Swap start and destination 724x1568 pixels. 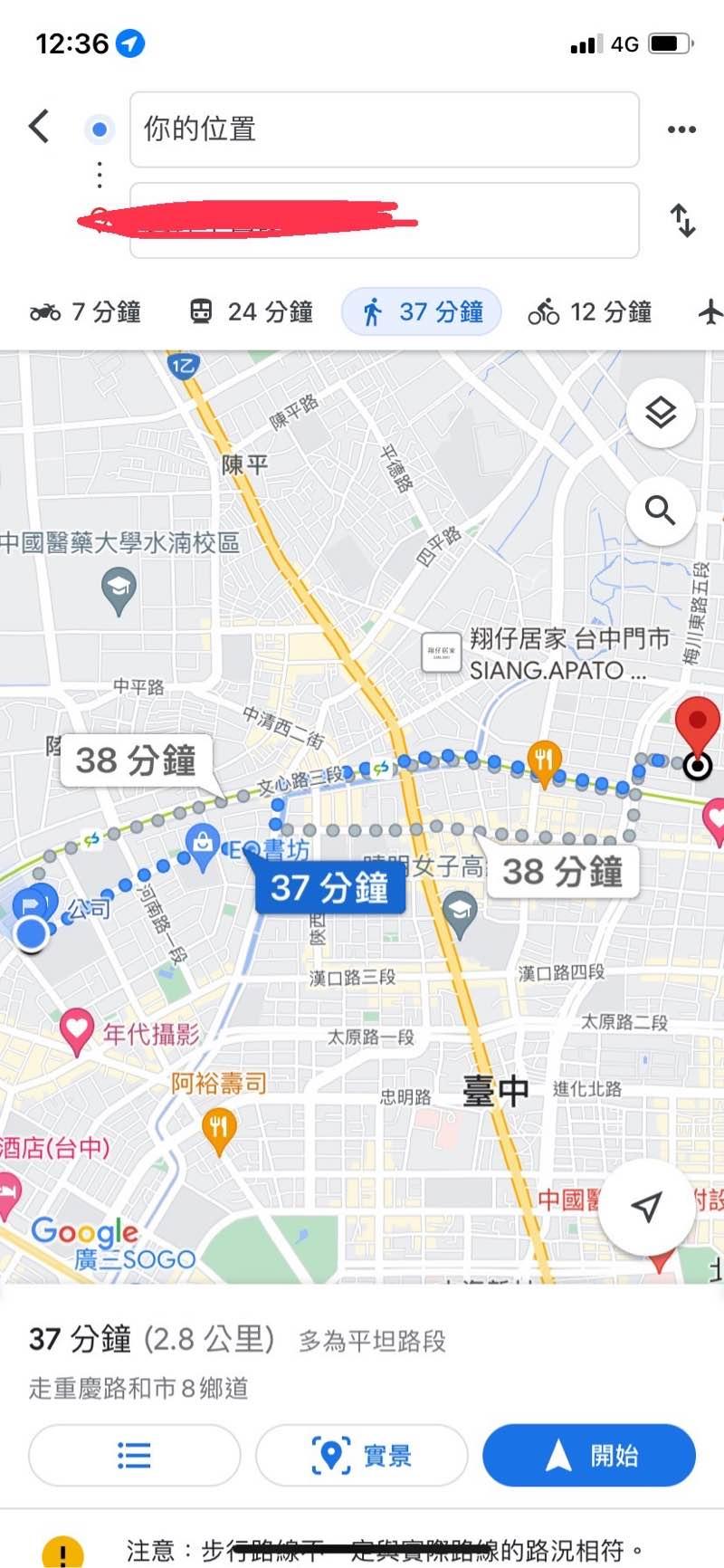pos(682,221)
